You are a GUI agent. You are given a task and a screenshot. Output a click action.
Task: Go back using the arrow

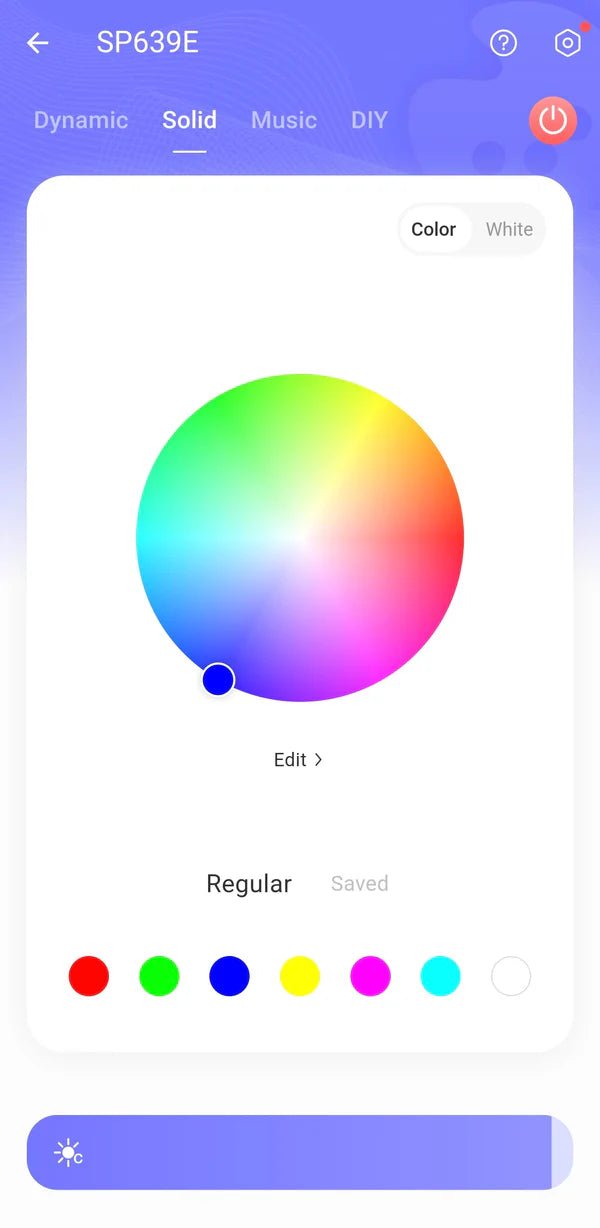pyautogui.click(x=38, y=43)
